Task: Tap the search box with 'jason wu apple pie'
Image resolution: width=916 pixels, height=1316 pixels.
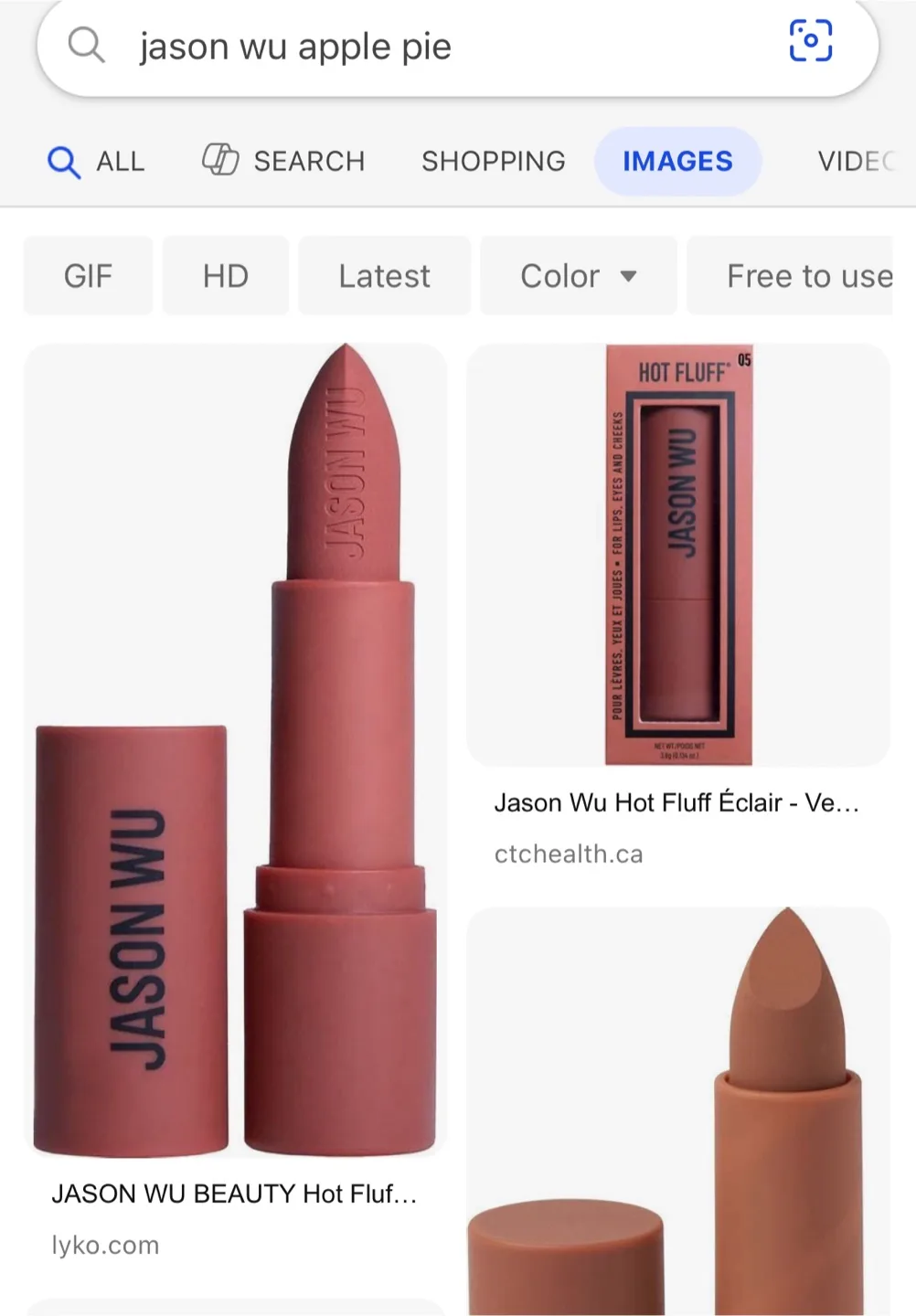Action: click(411, 46)
